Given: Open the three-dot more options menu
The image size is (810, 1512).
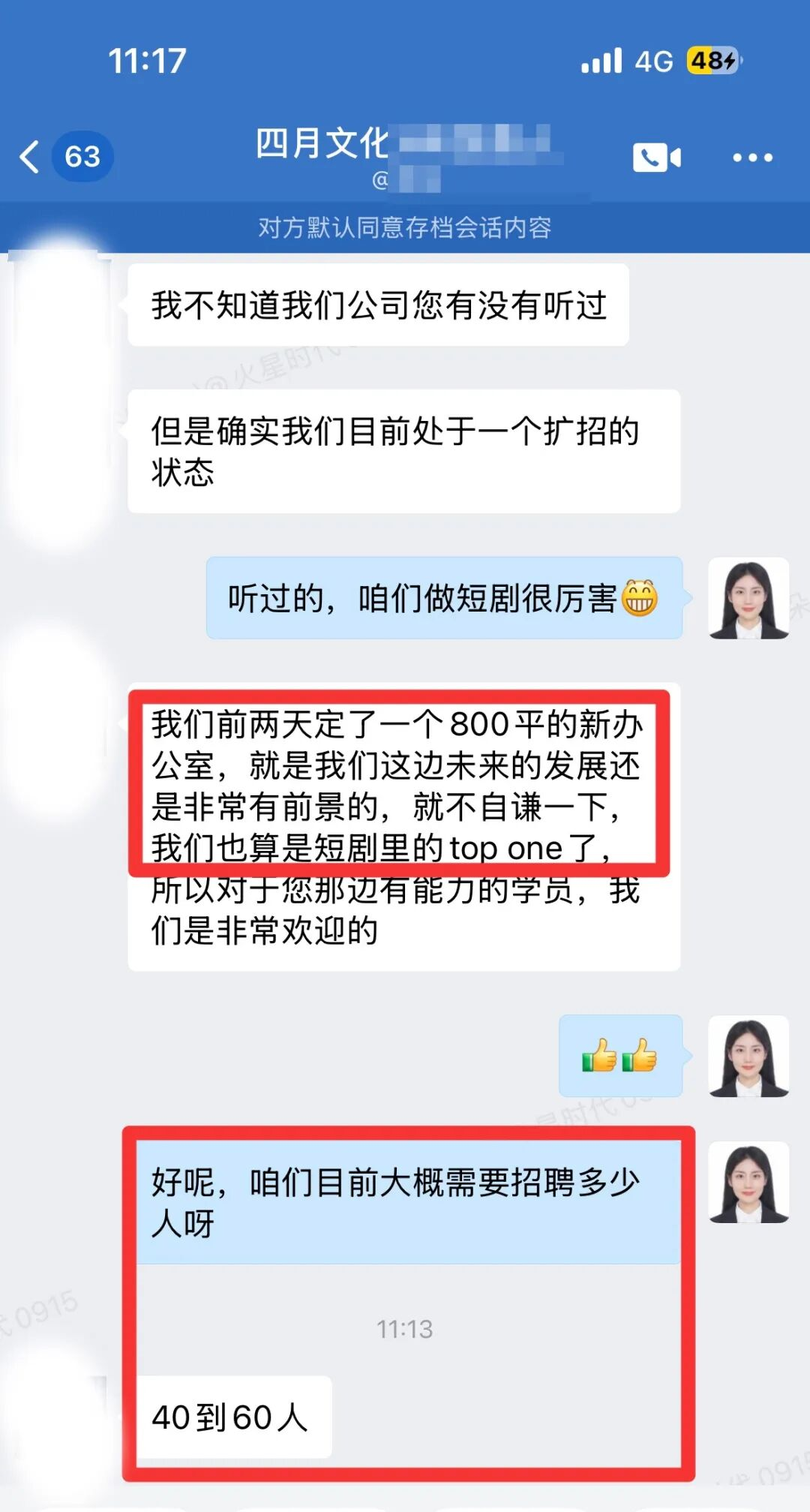Looking at the screenshot, I should 752,158.
